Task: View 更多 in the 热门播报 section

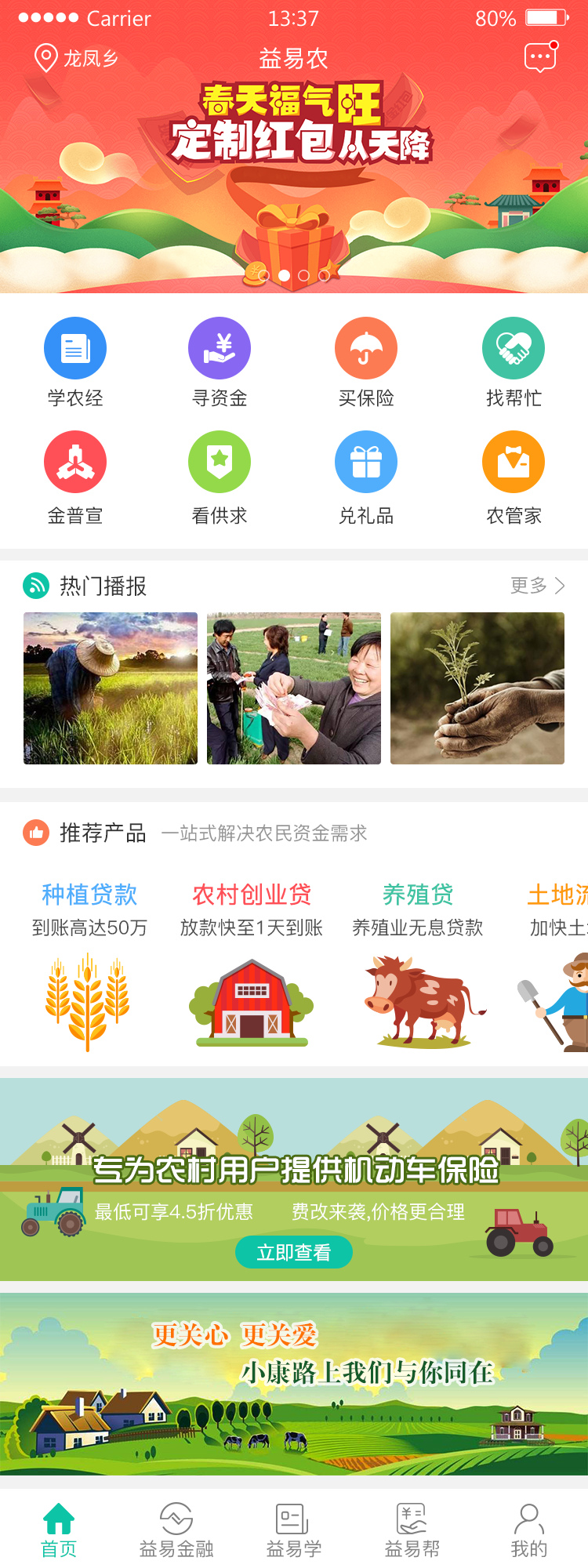Action: tap(537, 586)
